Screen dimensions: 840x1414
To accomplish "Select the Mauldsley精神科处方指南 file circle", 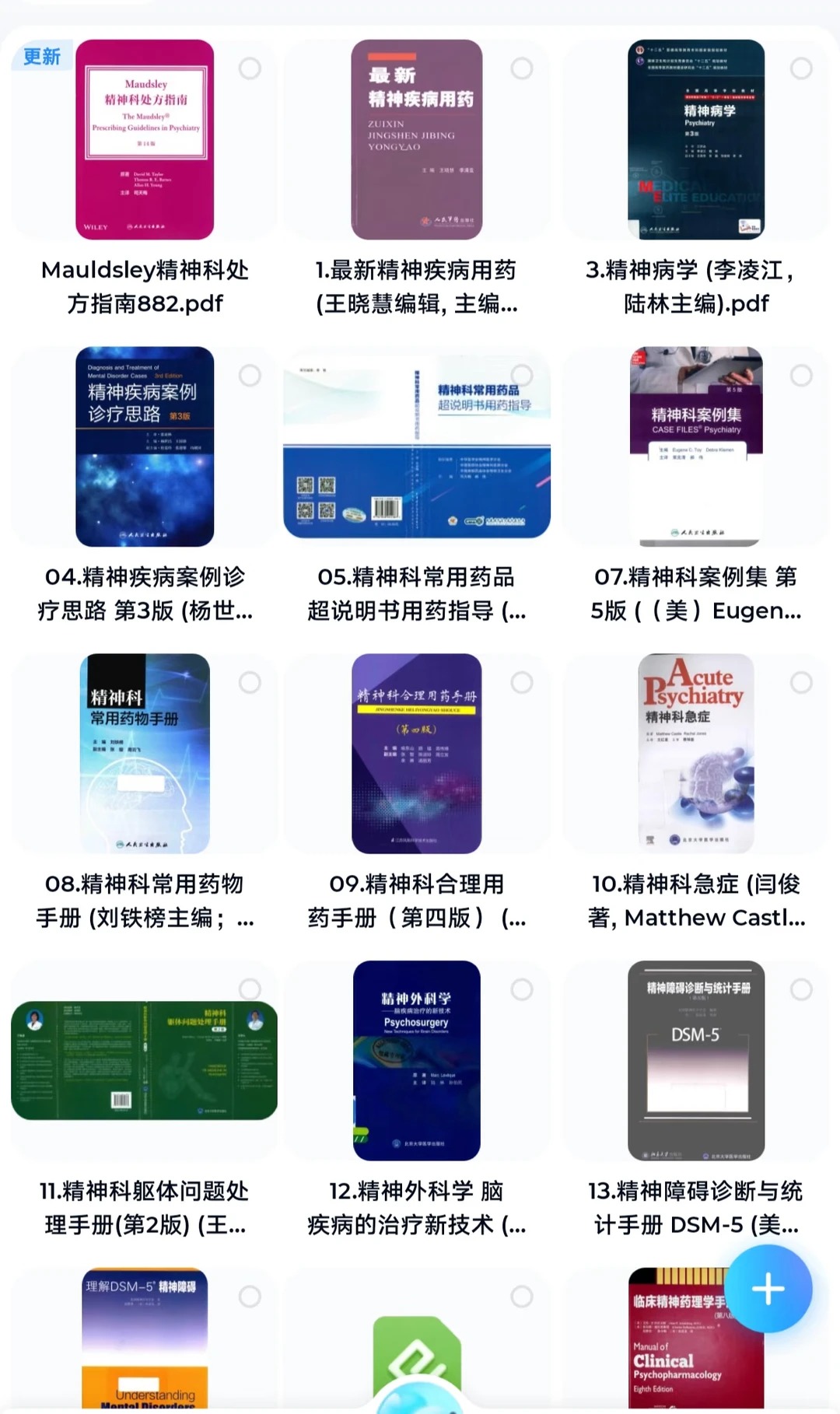I will pyautogui.click(x=250, y=68).
